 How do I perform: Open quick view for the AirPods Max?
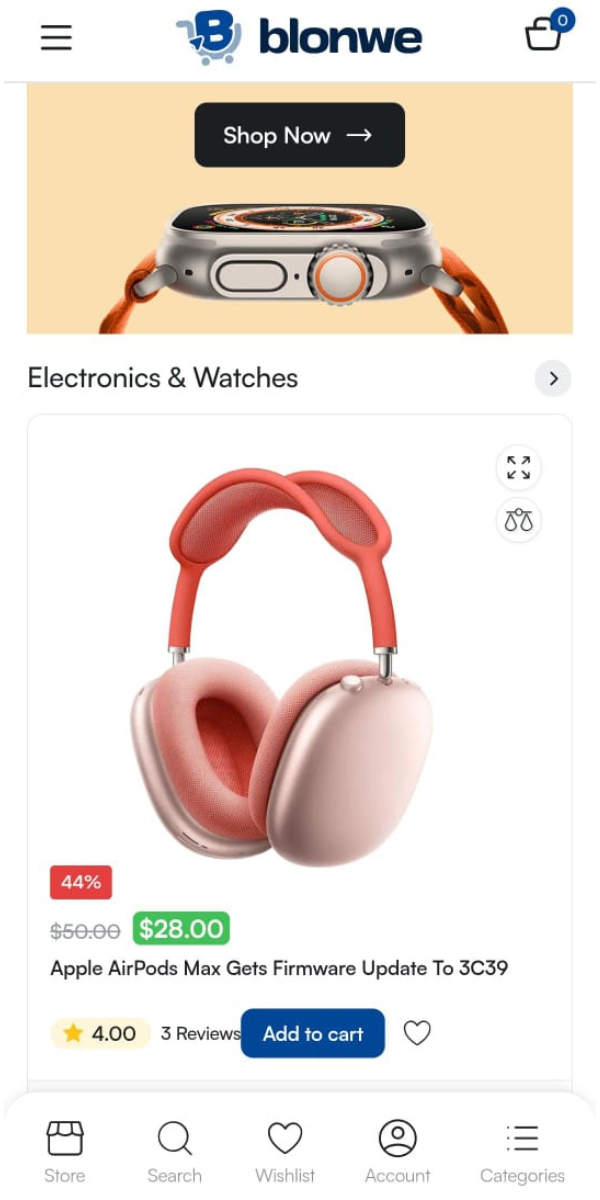tap(518, 467)
